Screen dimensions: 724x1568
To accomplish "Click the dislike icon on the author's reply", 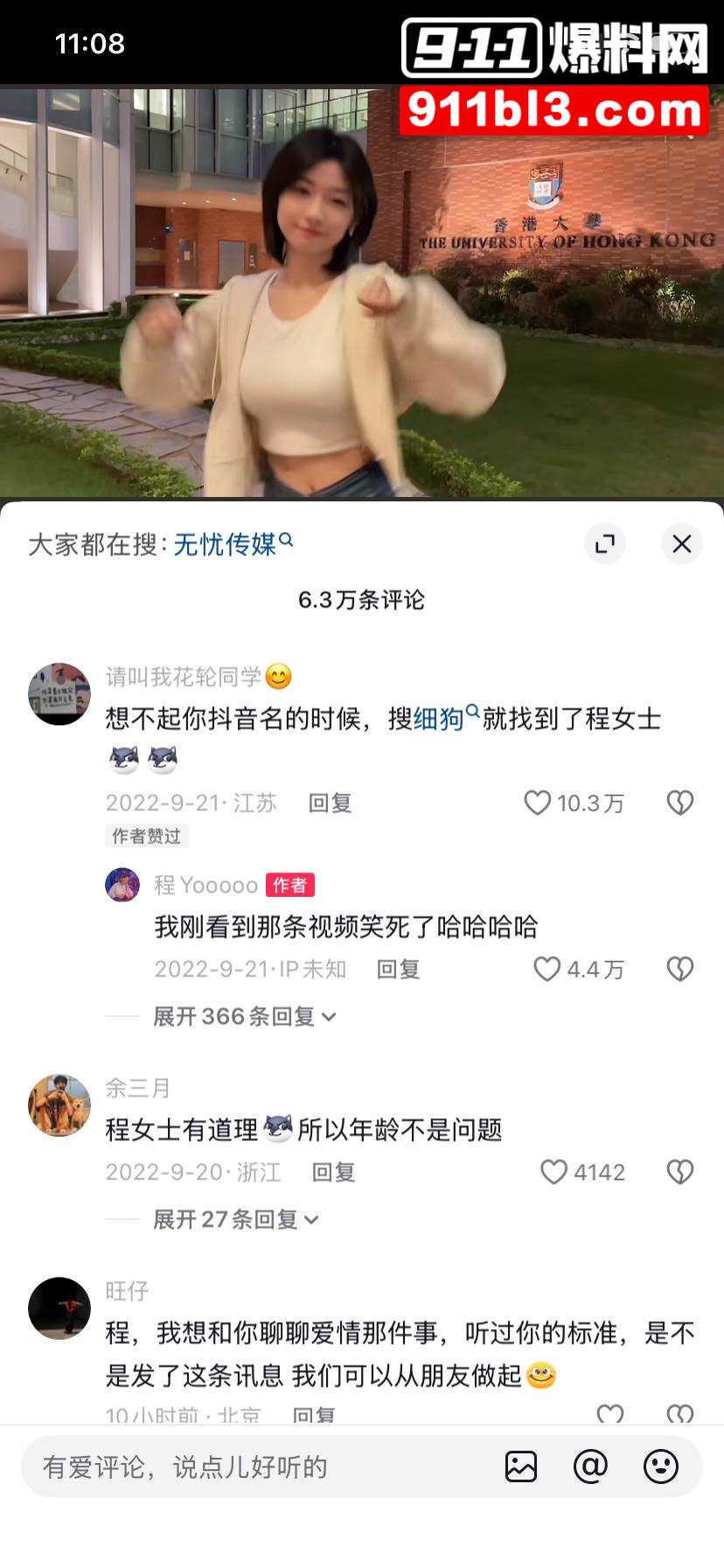I will (680, 969).
